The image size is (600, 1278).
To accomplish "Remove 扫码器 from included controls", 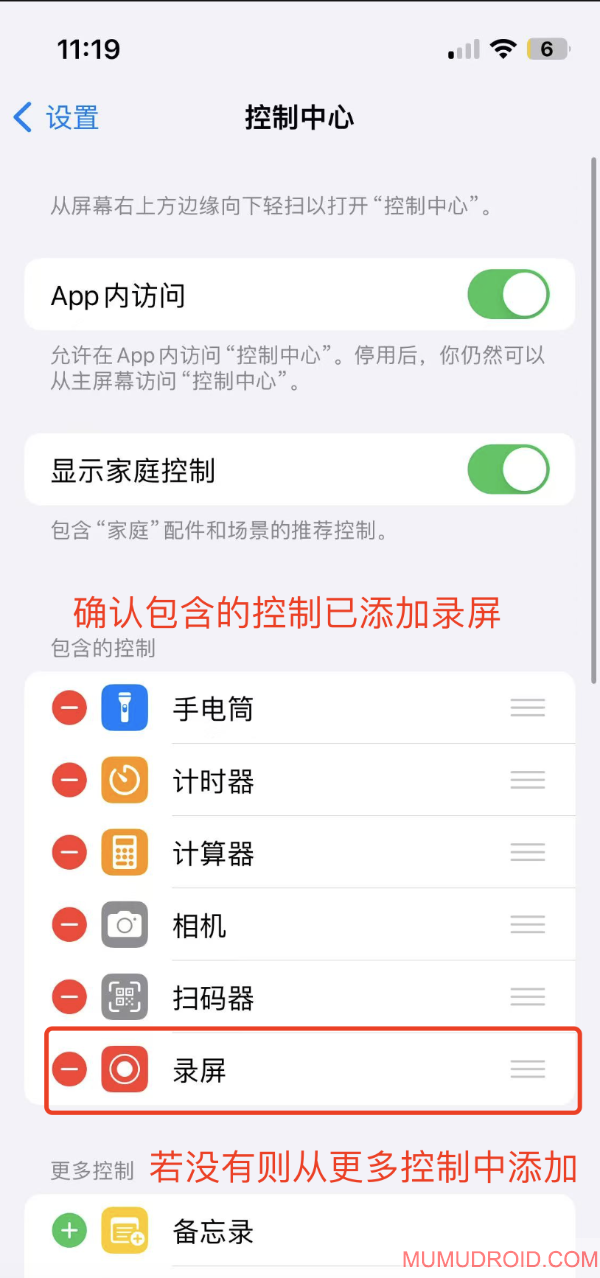I will click(x=69, y=997).
